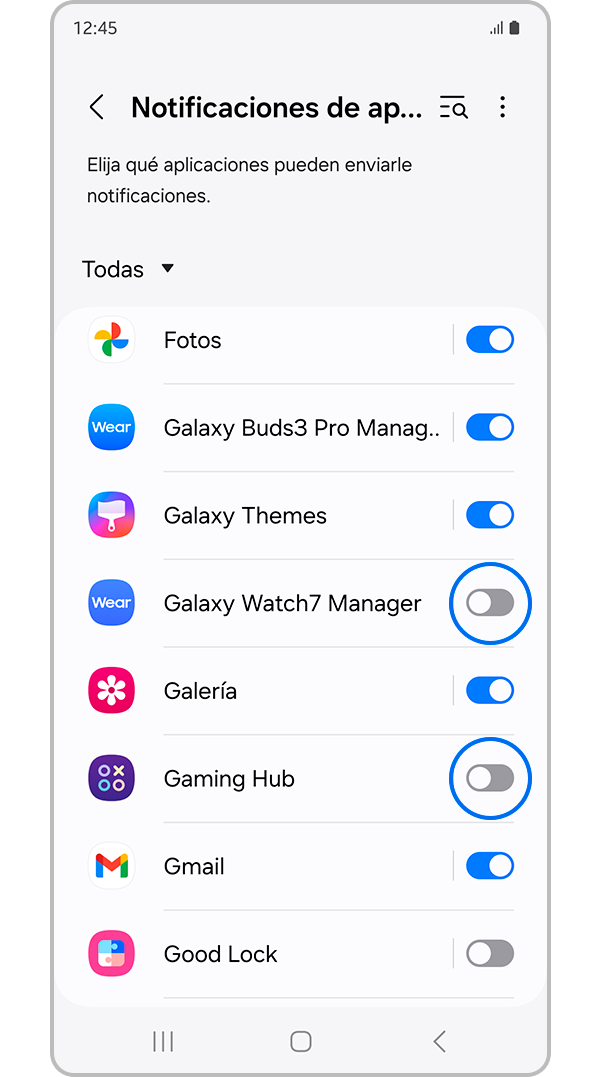Expand the Todas filter dropdown
Image resolution: width=600 pixels, height=1077 pixels.
(x=128, y=269)
